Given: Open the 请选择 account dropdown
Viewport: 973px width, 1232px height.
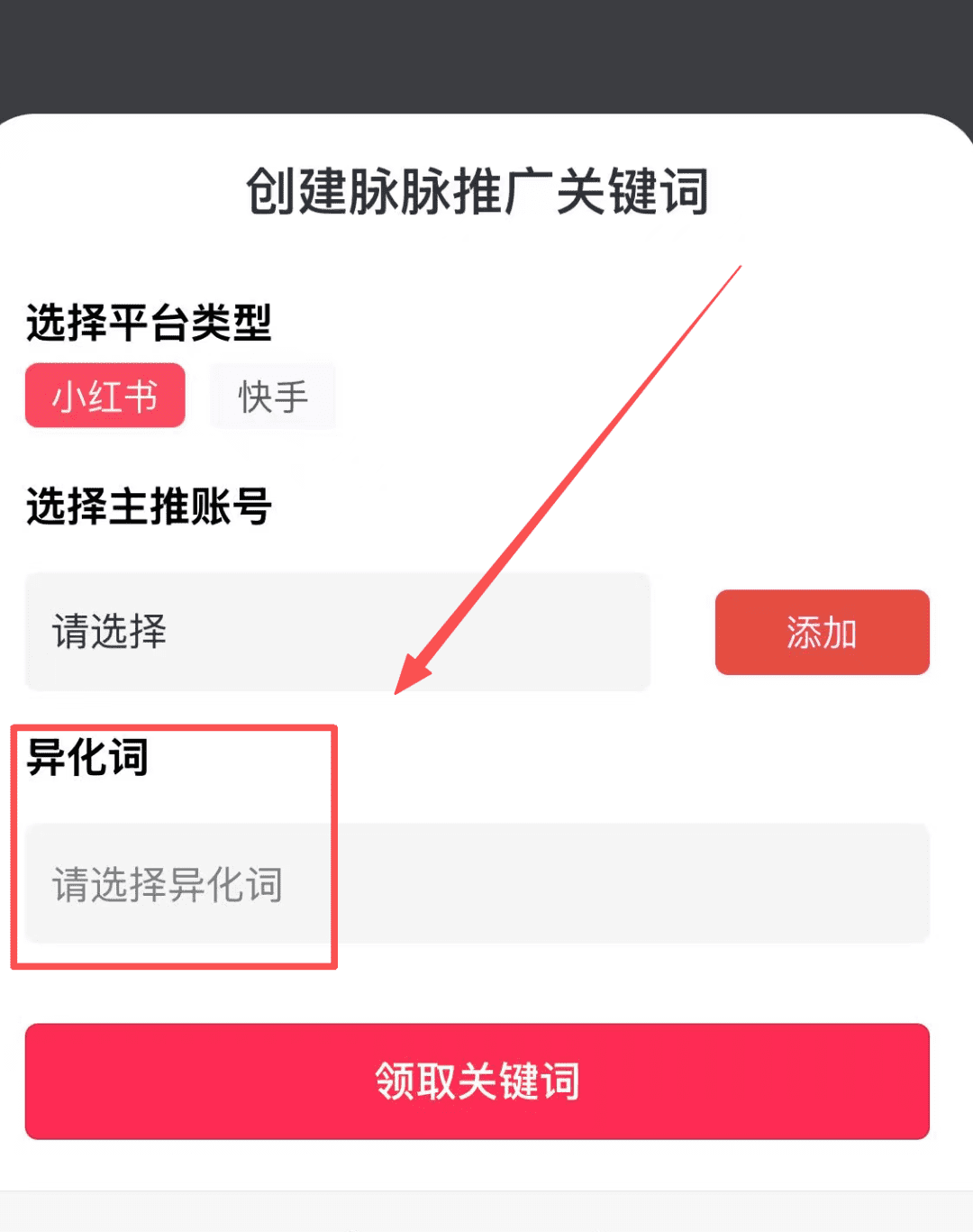Looking at the screenshot, I should tap(338, 632).
